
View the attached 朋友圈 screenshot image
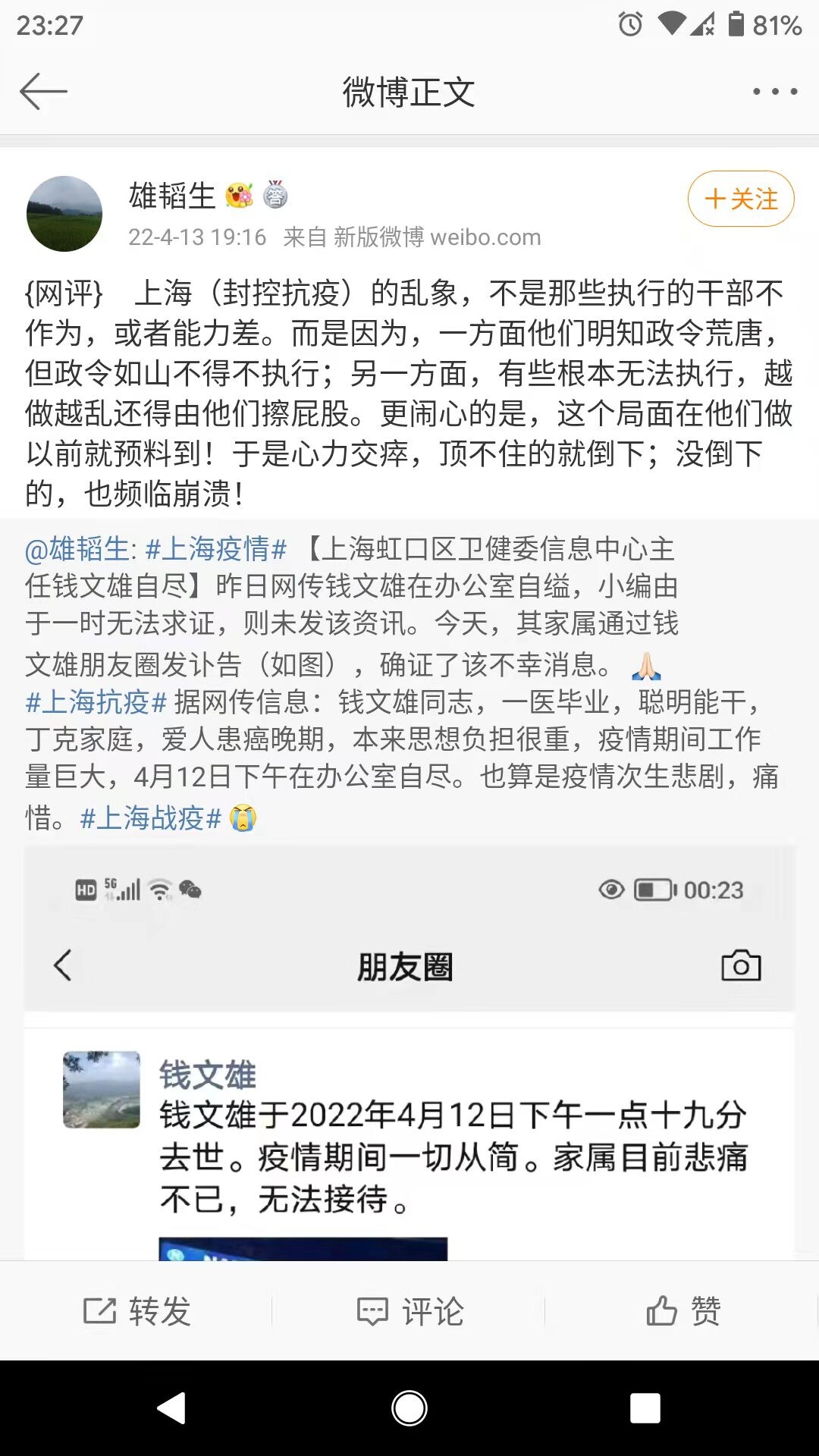(409, 1054)
